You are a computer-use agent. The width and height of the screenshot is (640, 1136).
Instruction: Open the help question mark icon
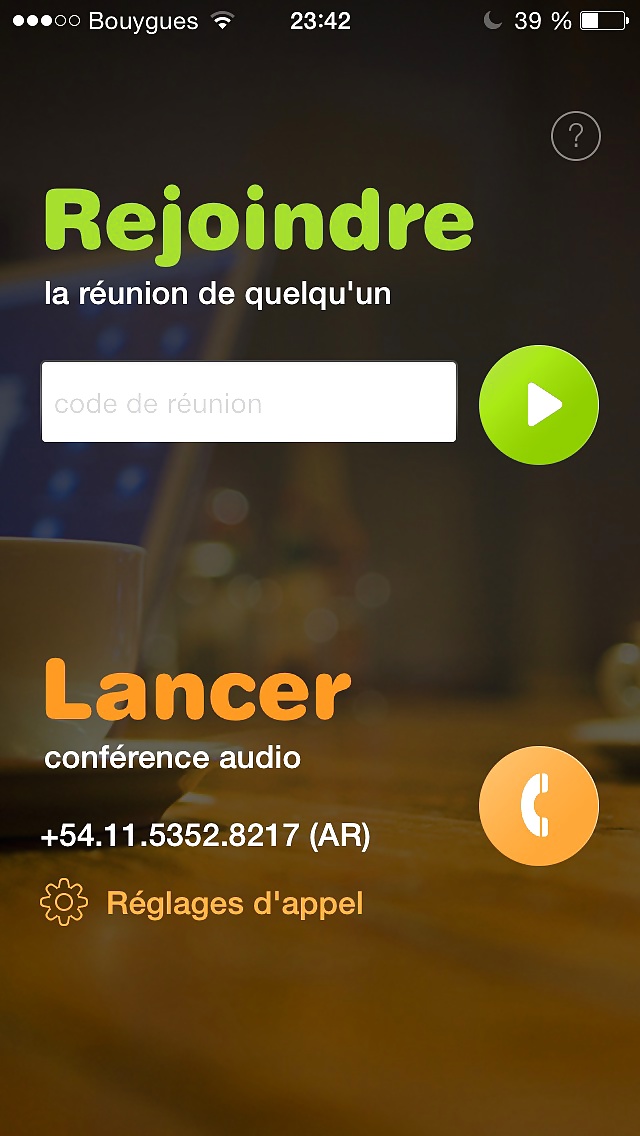click(x=576, y=136)
